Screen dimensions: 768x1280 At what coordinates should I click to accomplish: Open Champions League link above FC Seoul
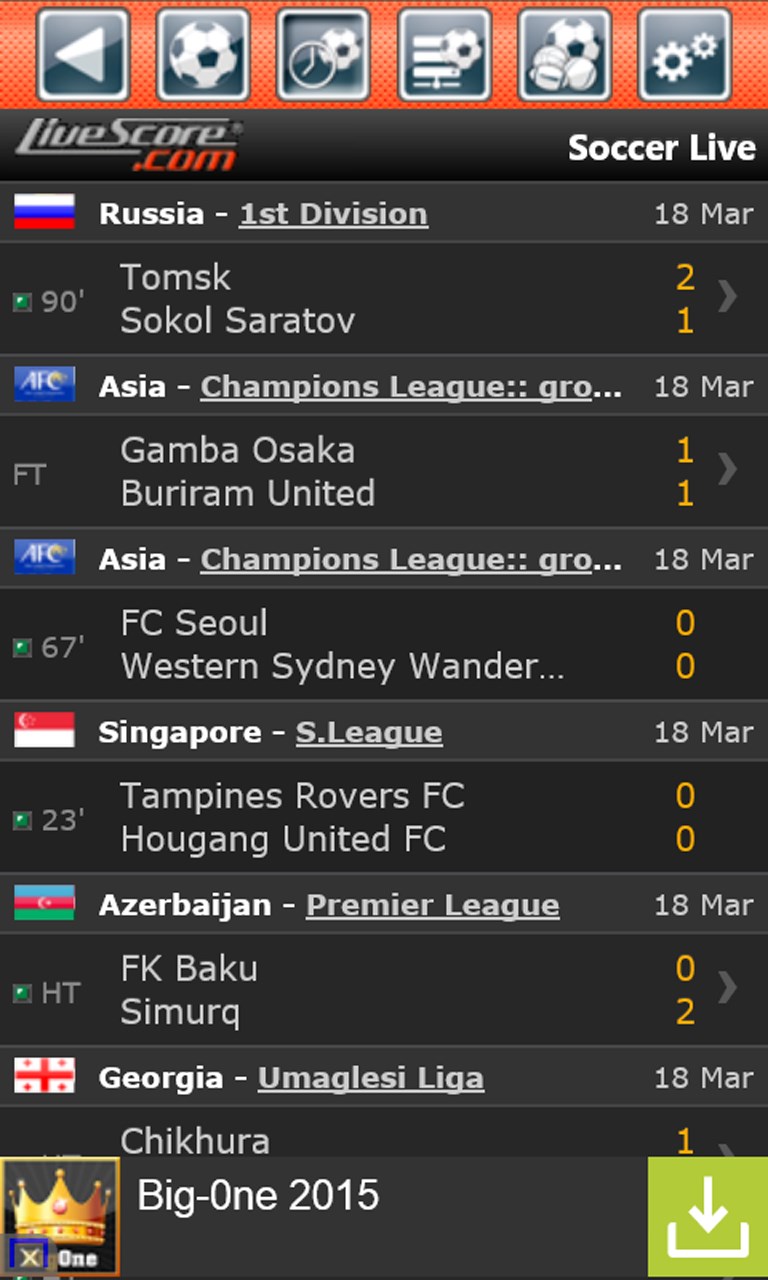(x=410, y=560)
